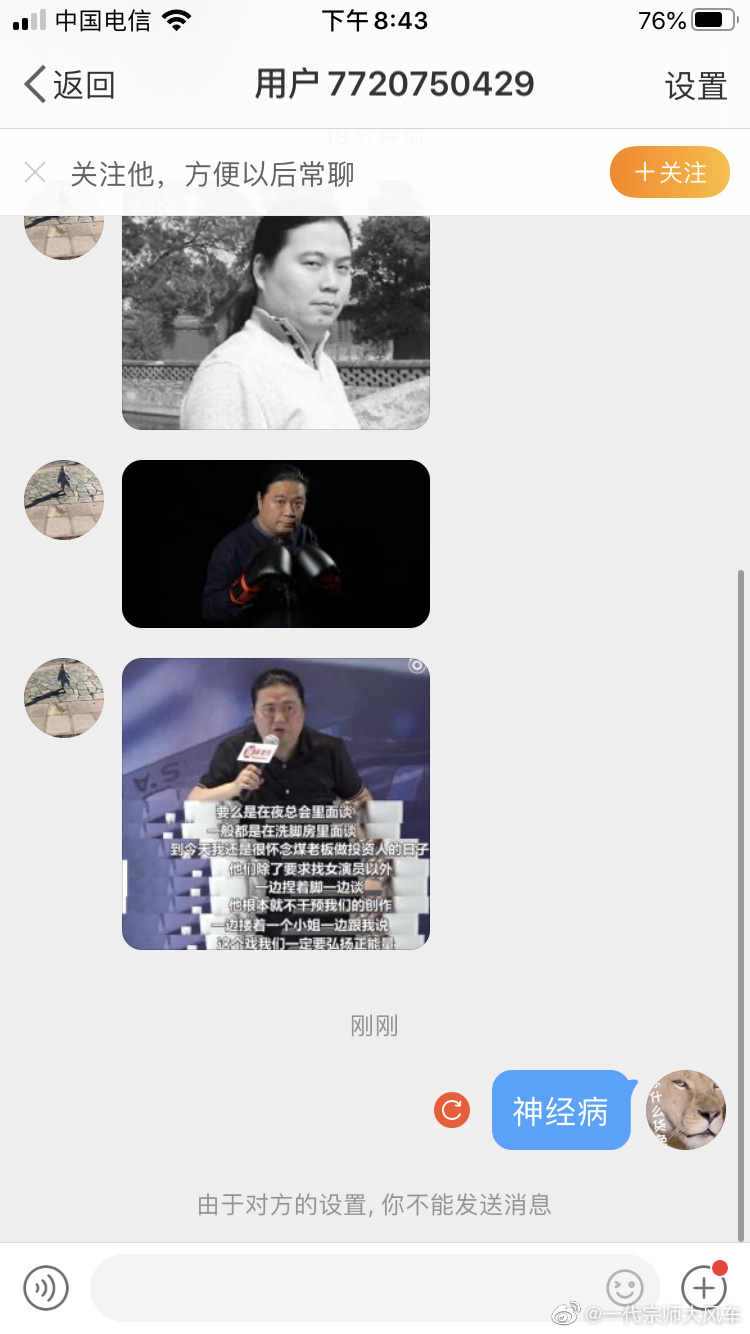750x1334 pixels.
Task: Open the plus attachments menu
Action: point(703,1287)
